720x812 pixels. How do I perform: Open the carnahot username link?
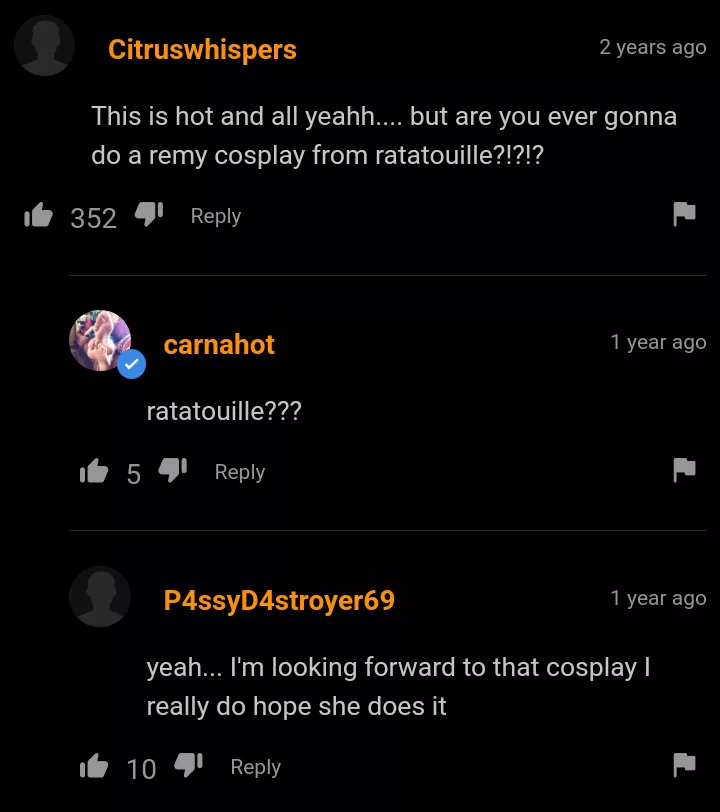pyautogui.click(x=218, y=345)
